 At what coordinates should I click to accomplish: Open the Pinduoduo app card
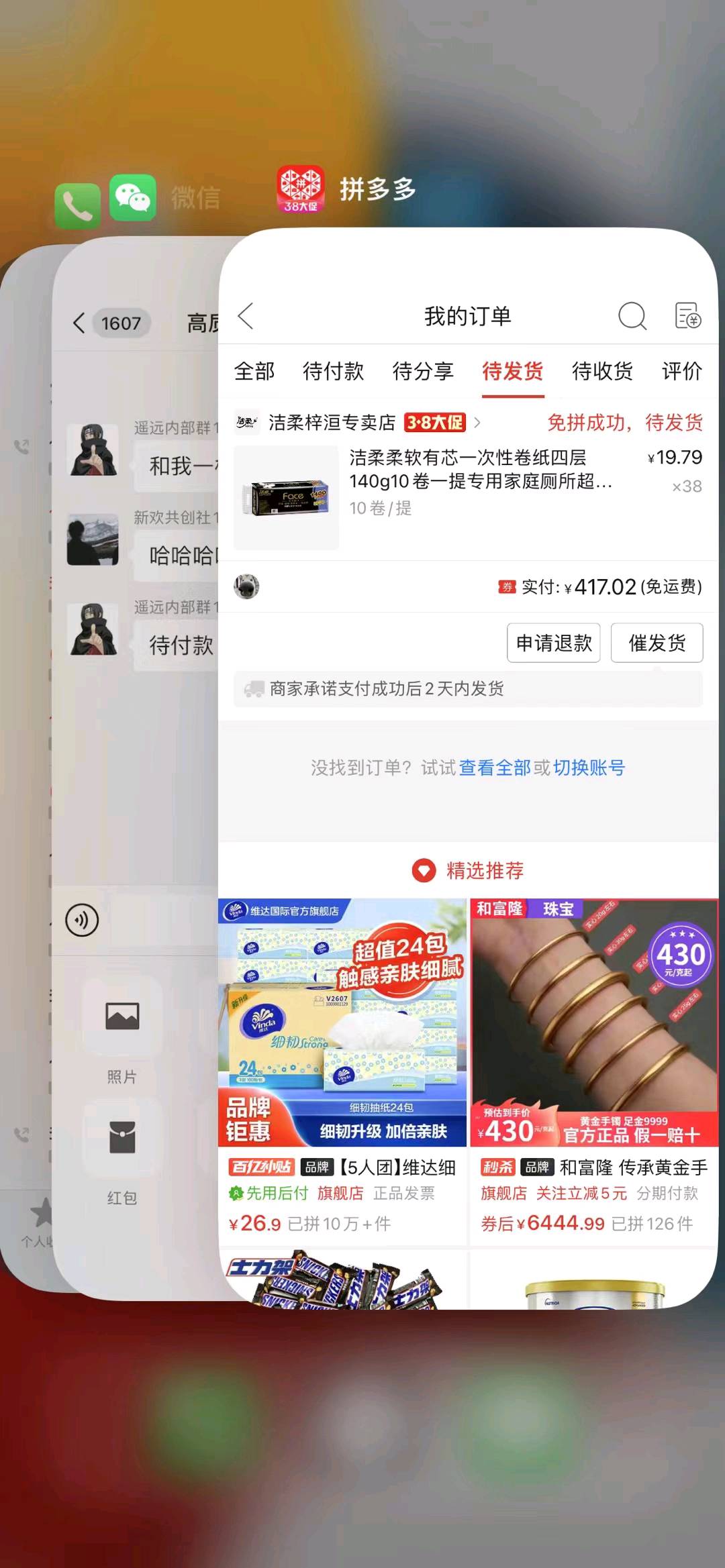(x=468, y=738)
